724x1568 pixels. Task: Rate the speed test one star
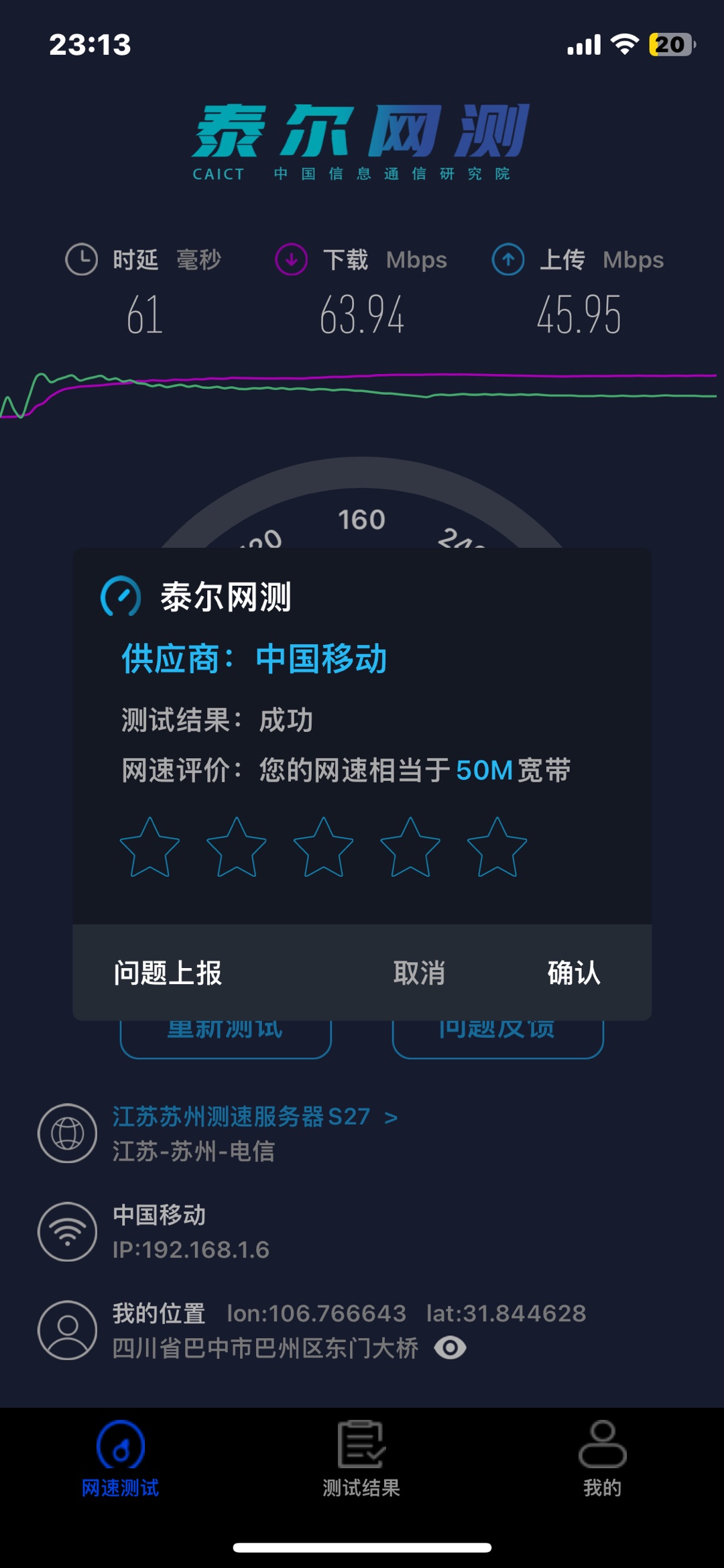click(x=149, y=848)
